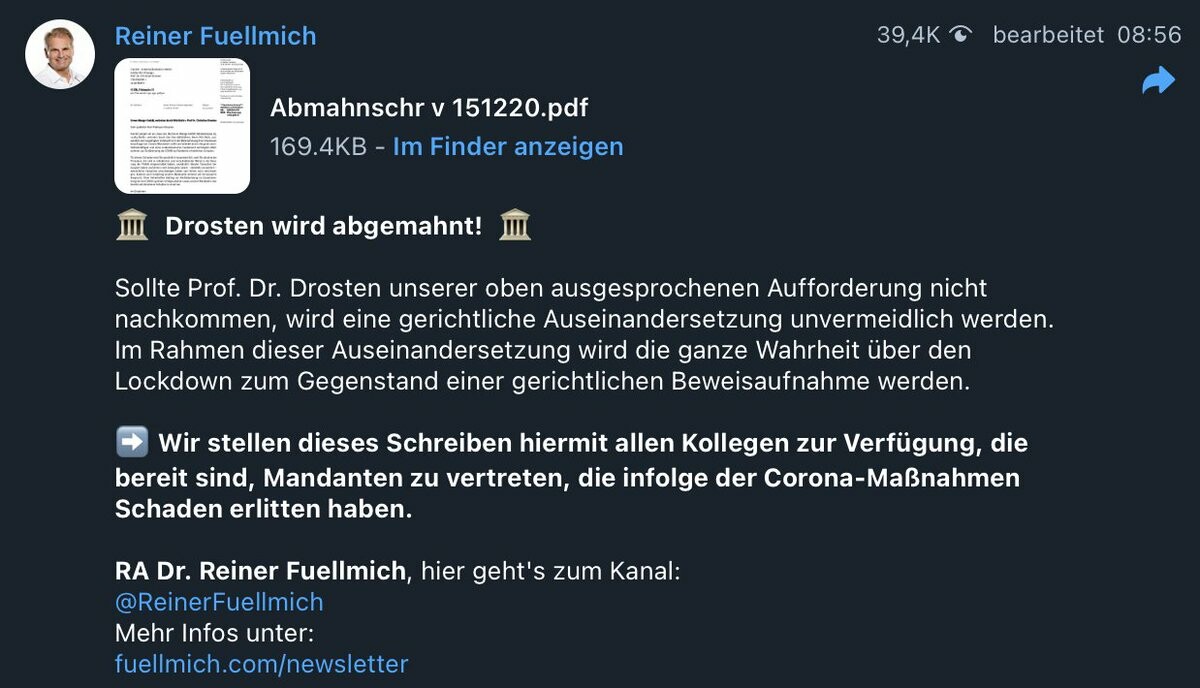Tap 'Im Finder anzeigen' link

click(507, 147)
